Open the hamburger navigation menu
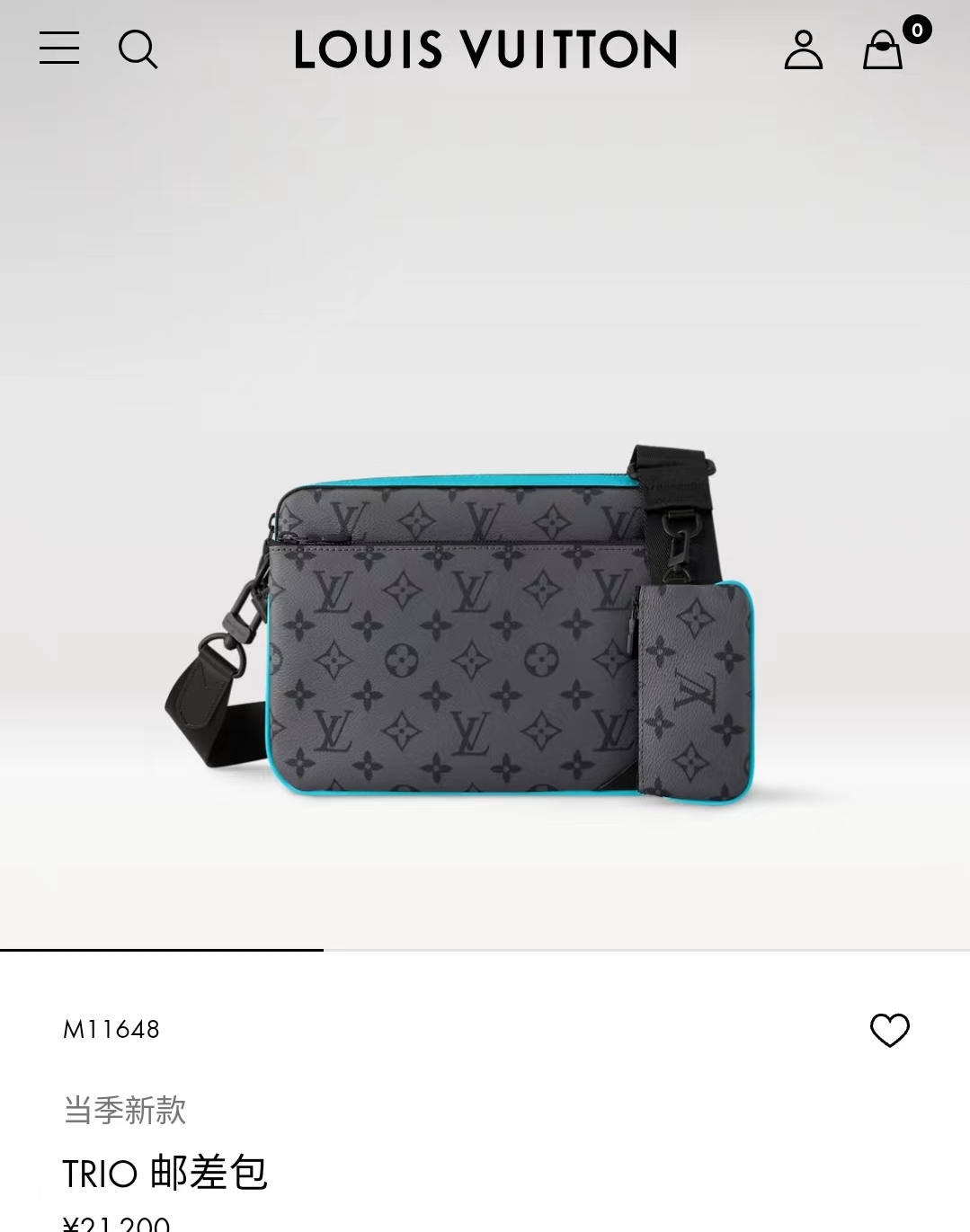The height and width of the screenshot is (1232, 970). coord(59,49)
